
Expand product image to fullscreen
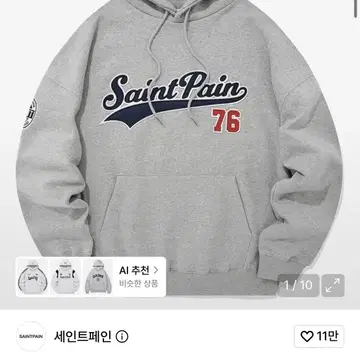coord(333,285)
